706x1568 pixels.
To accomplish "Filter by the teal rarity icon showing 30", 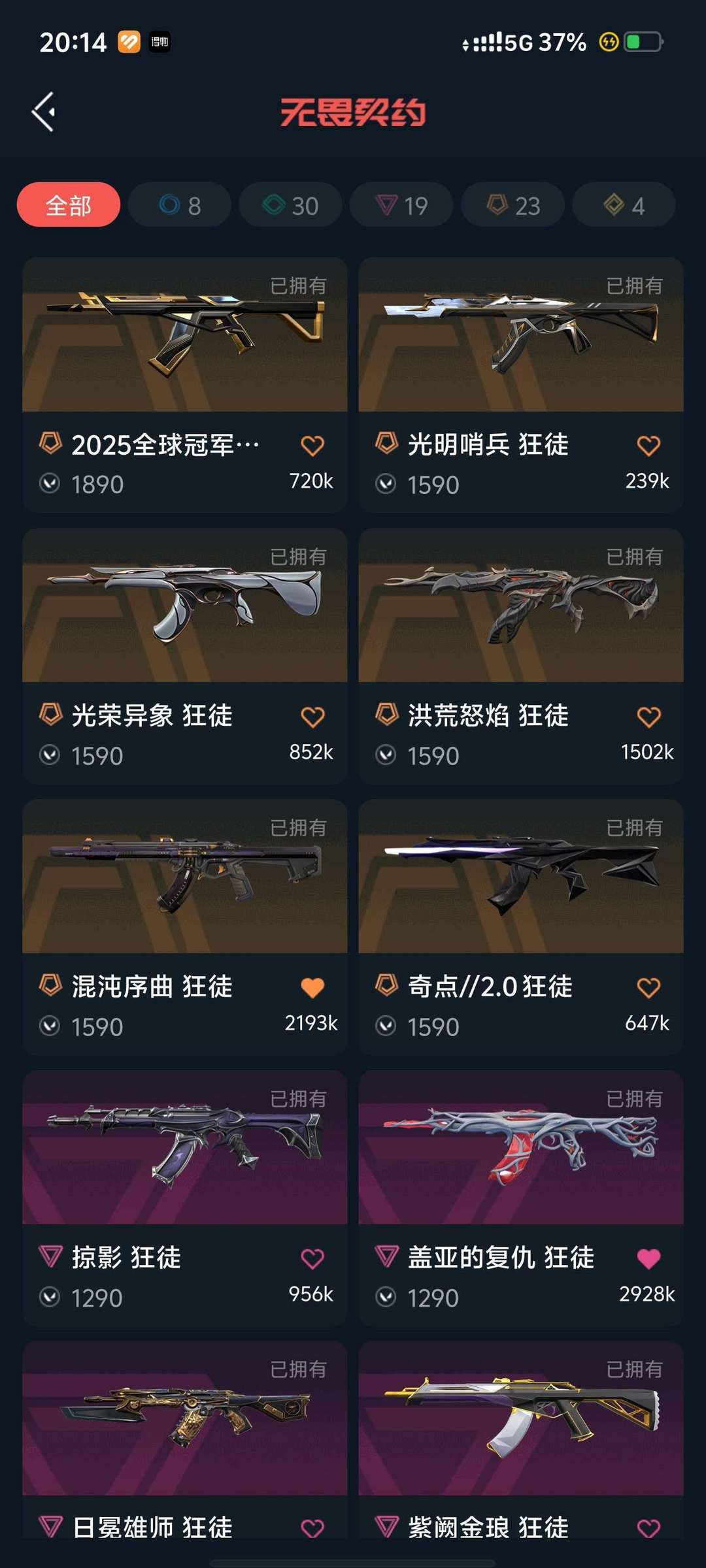I will 291,204.
